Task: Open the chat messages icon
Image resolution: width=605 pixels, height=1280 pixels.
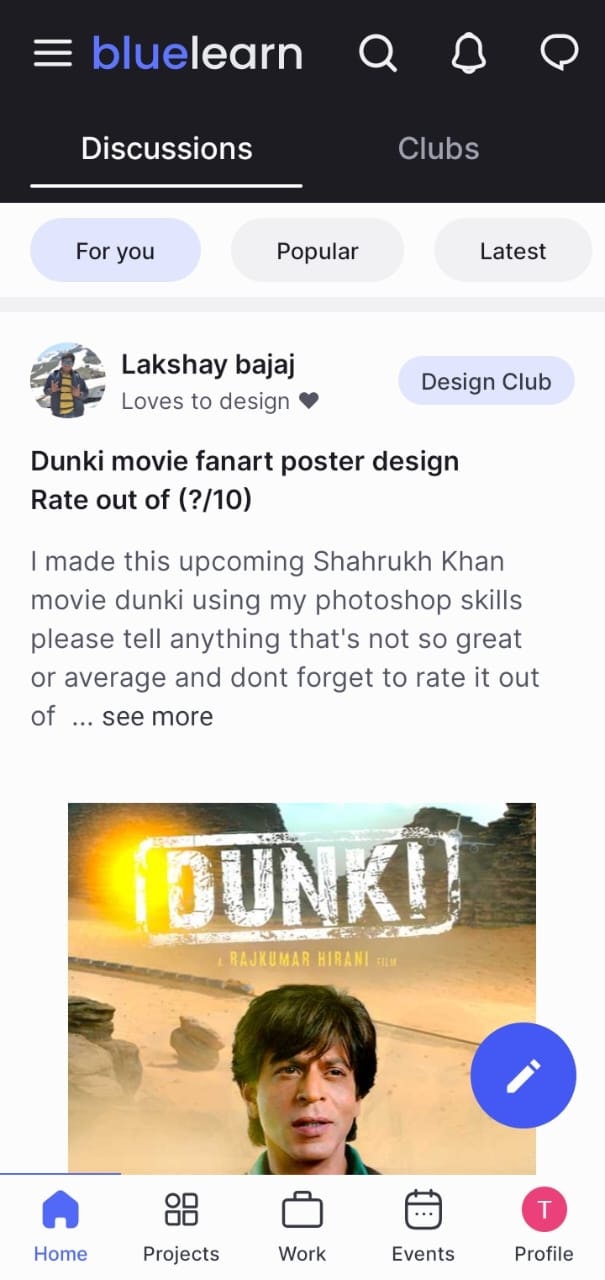Action: point(559,53)
